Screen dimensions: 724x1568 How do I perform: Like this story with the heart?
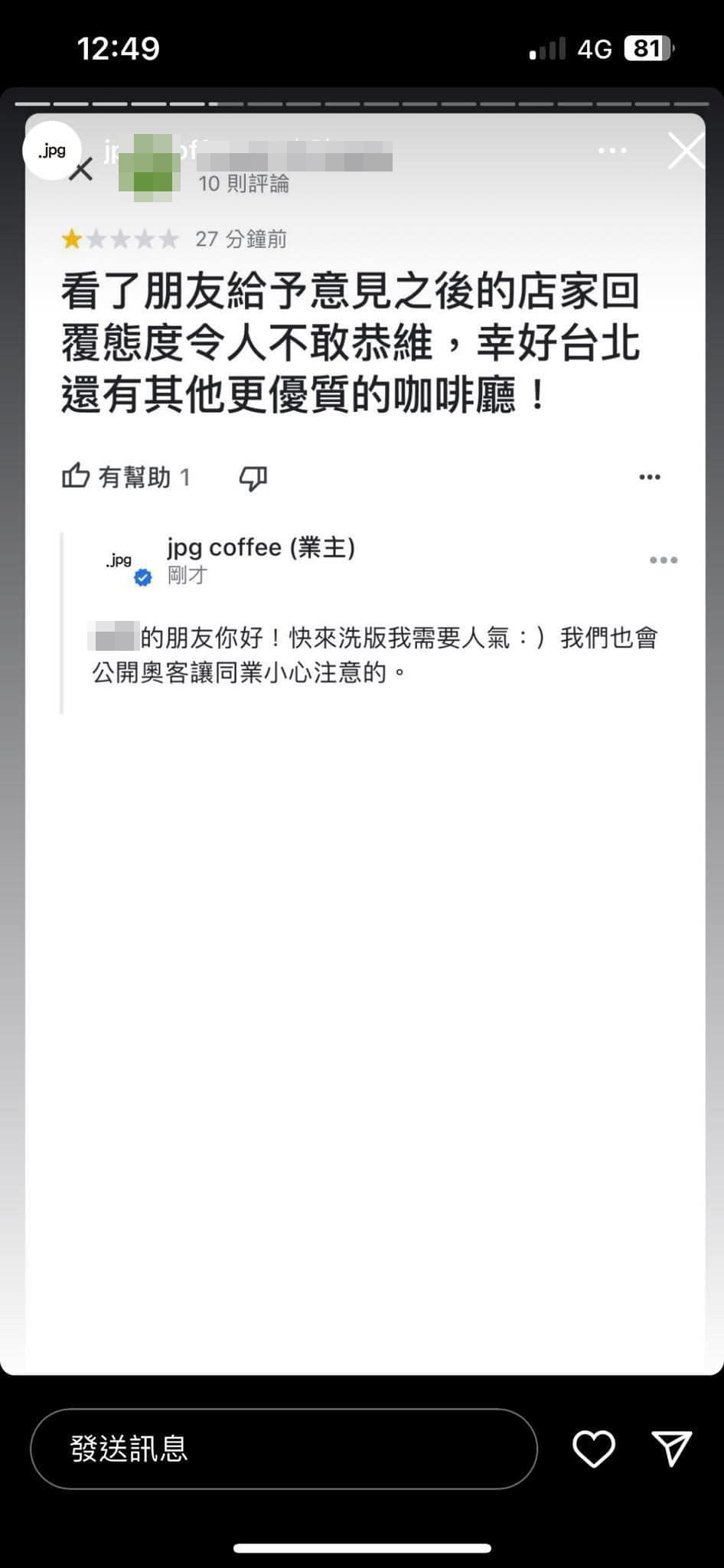(x=594, y=1449)
